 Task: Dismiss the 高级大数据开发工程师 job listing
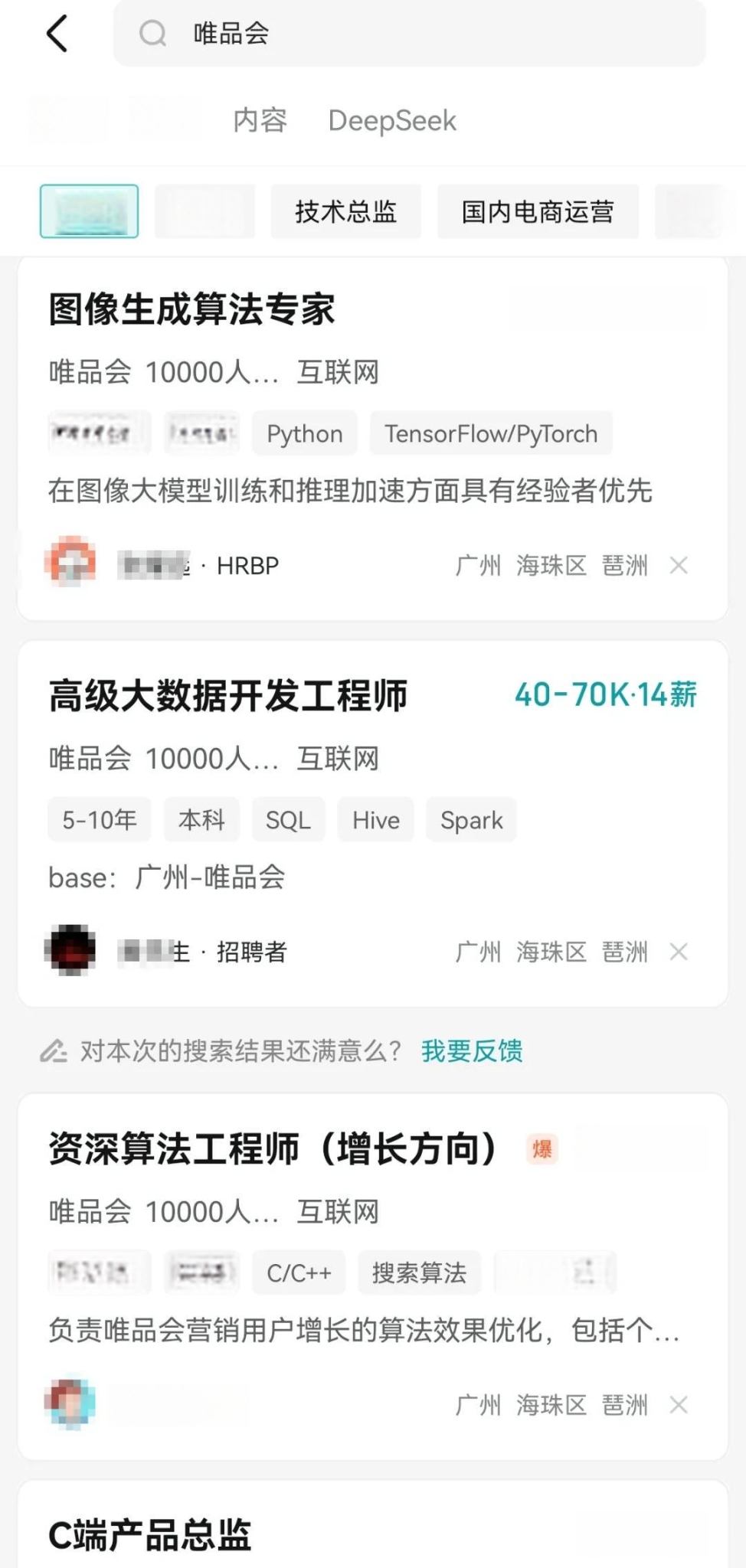[679, 952]
